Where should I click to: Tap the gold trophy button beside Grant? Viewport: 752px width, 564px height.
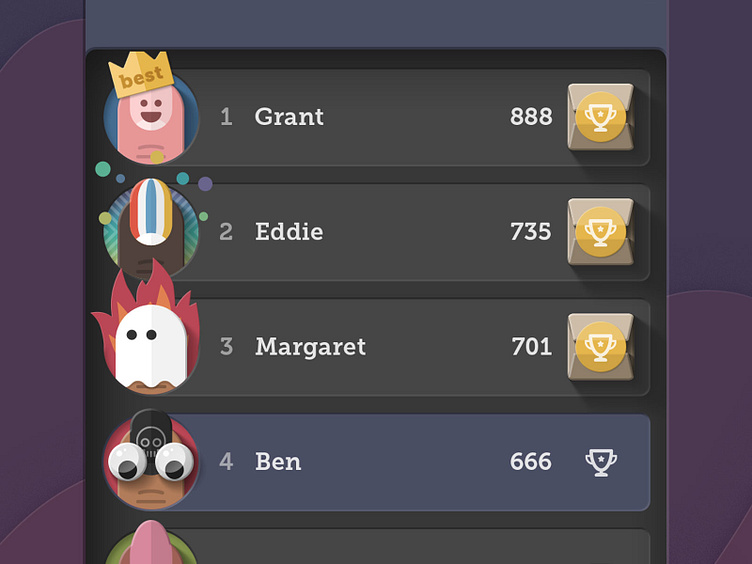pos(600,116)
